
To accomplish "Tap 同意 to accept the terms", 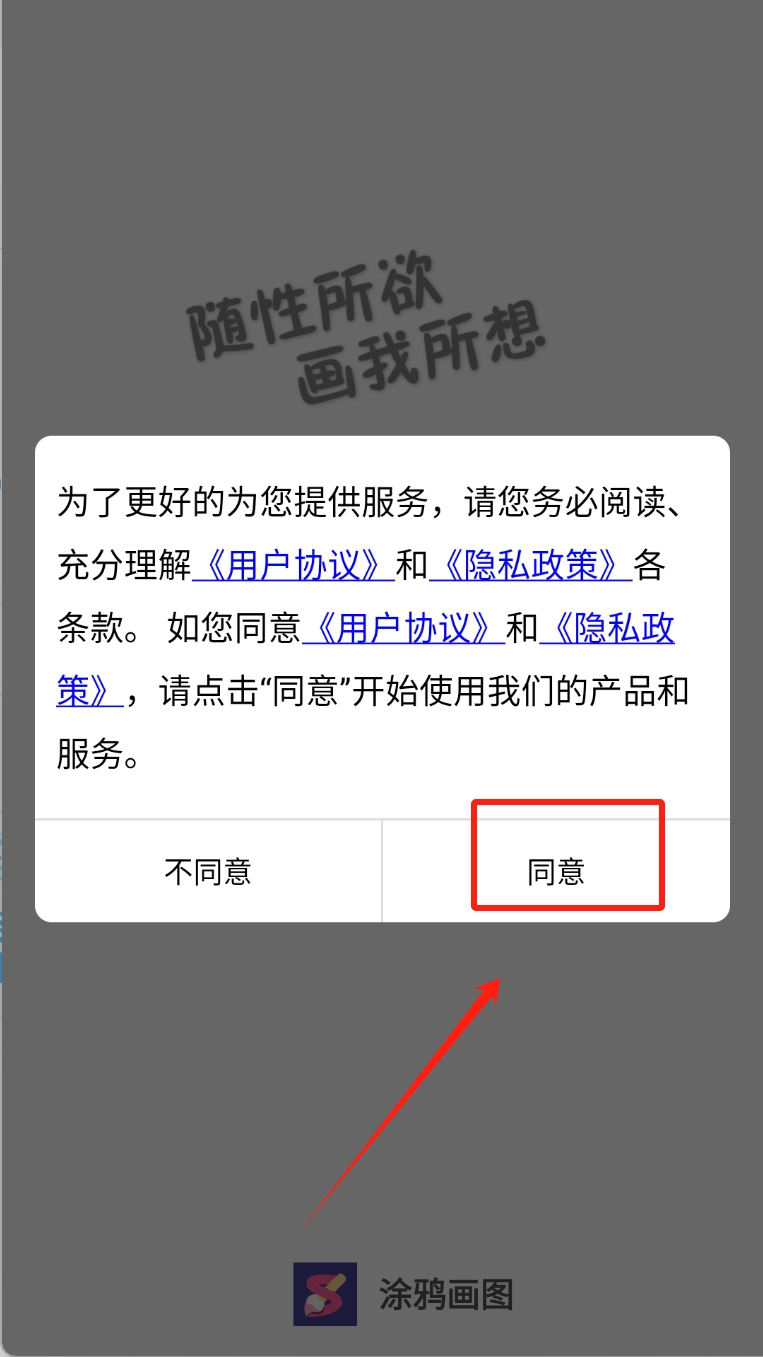I will pos(556,872).
